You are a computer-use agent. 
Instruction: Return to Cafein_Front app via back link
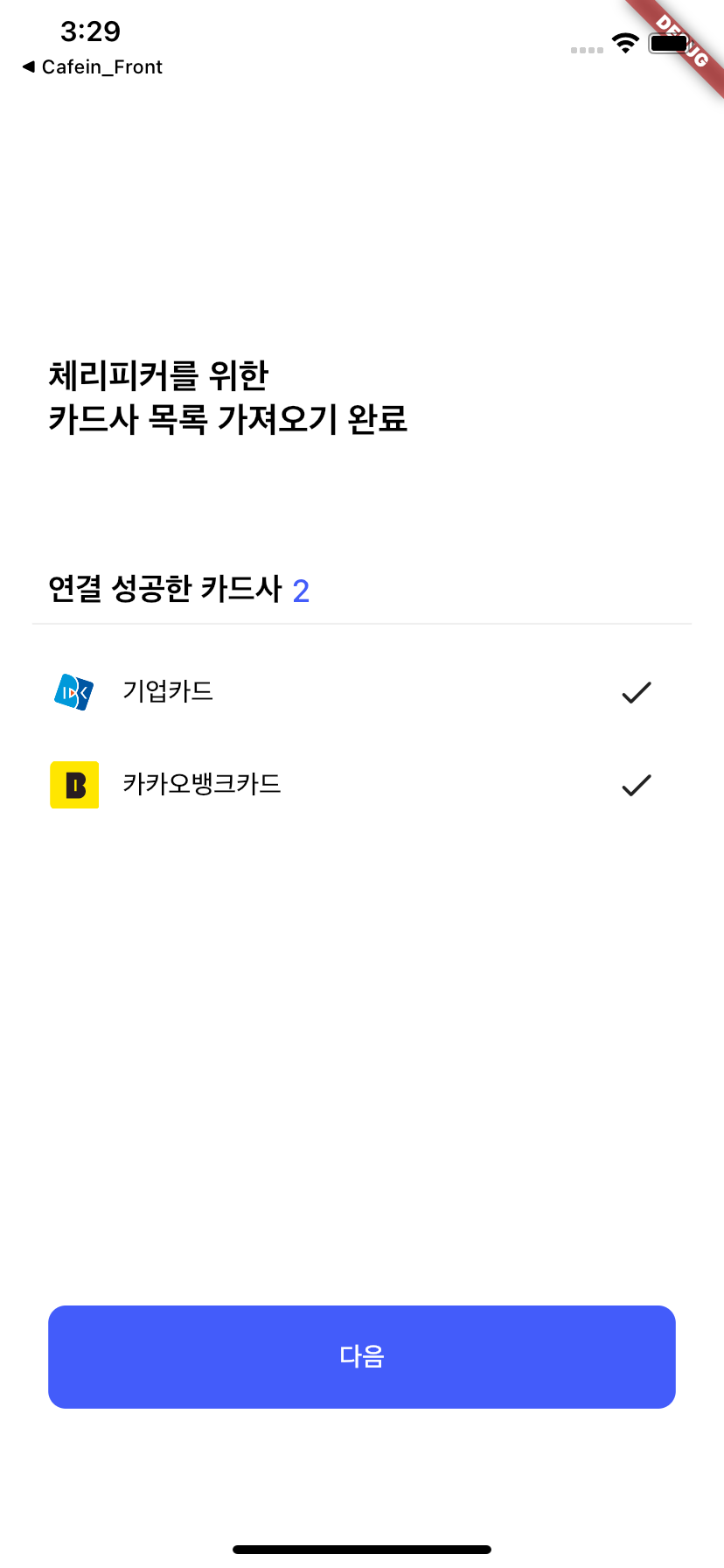(92, 67)
